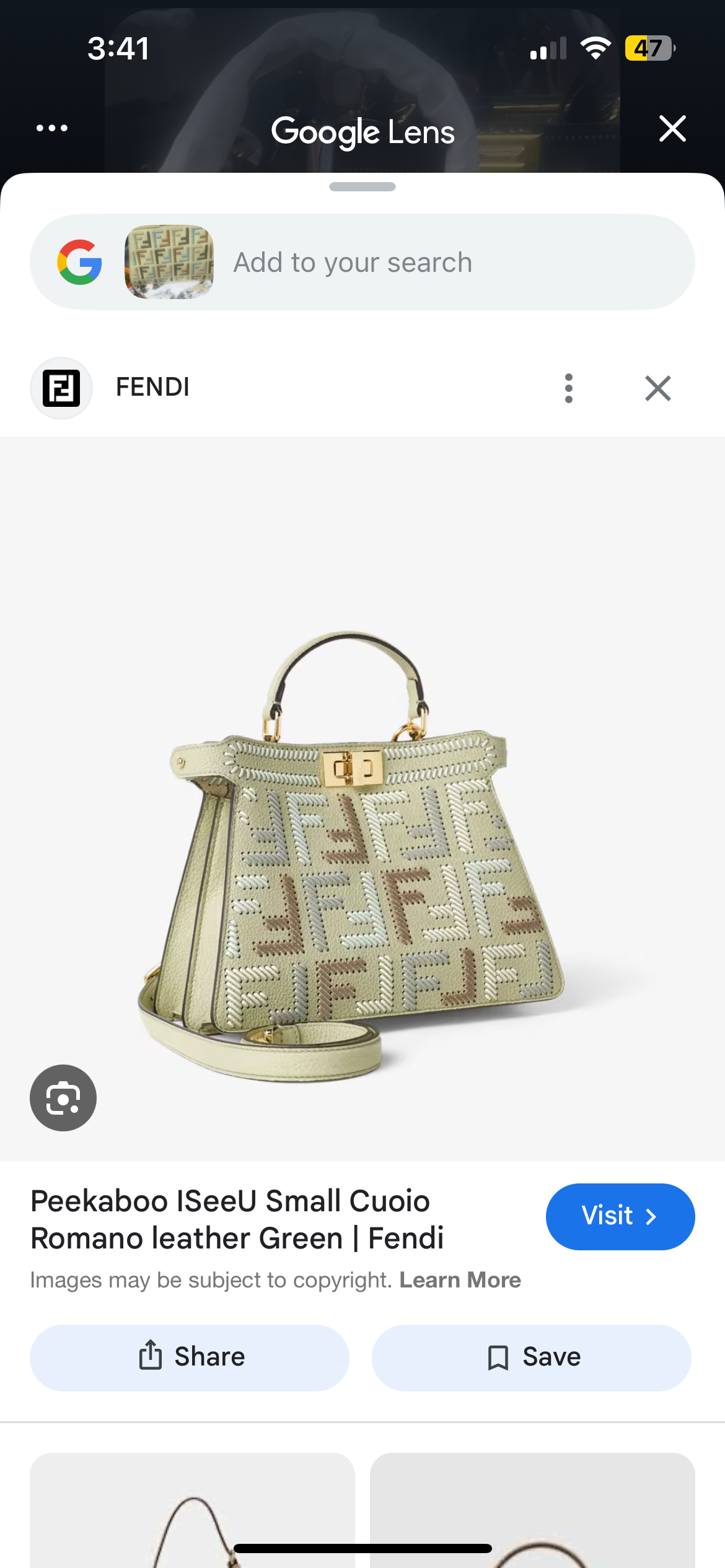
Task: Open the FENDI source logo
Action: pyautogui.click(x=61, y=388)
